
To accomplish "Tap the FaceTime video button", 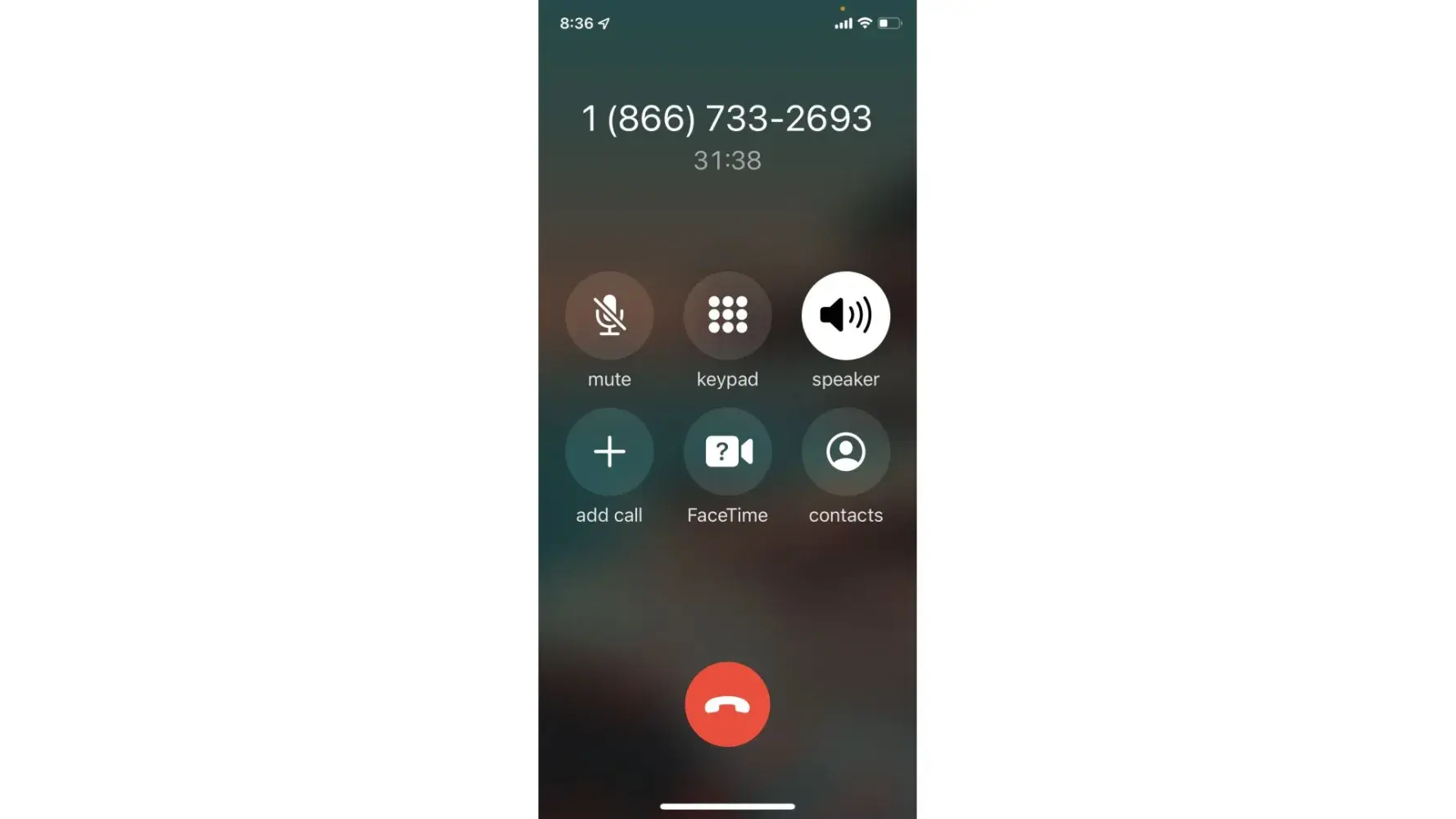I will 727,451.
